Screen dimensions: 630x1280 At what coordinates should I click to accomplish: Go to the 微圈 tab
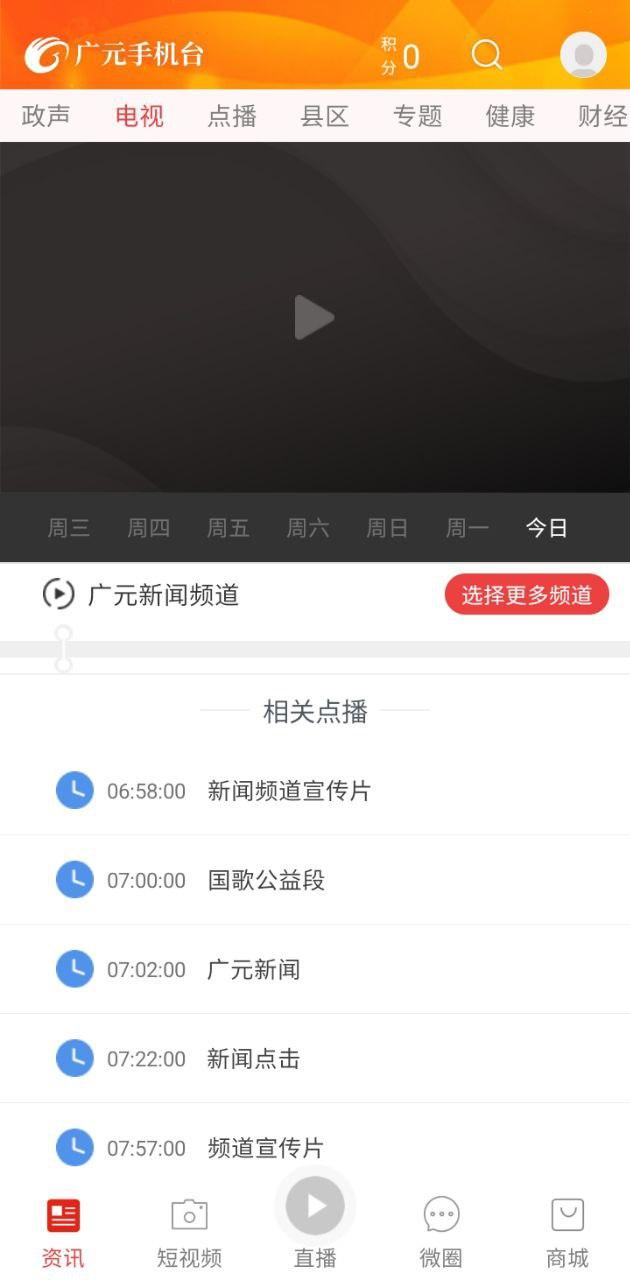point(441,1231)
